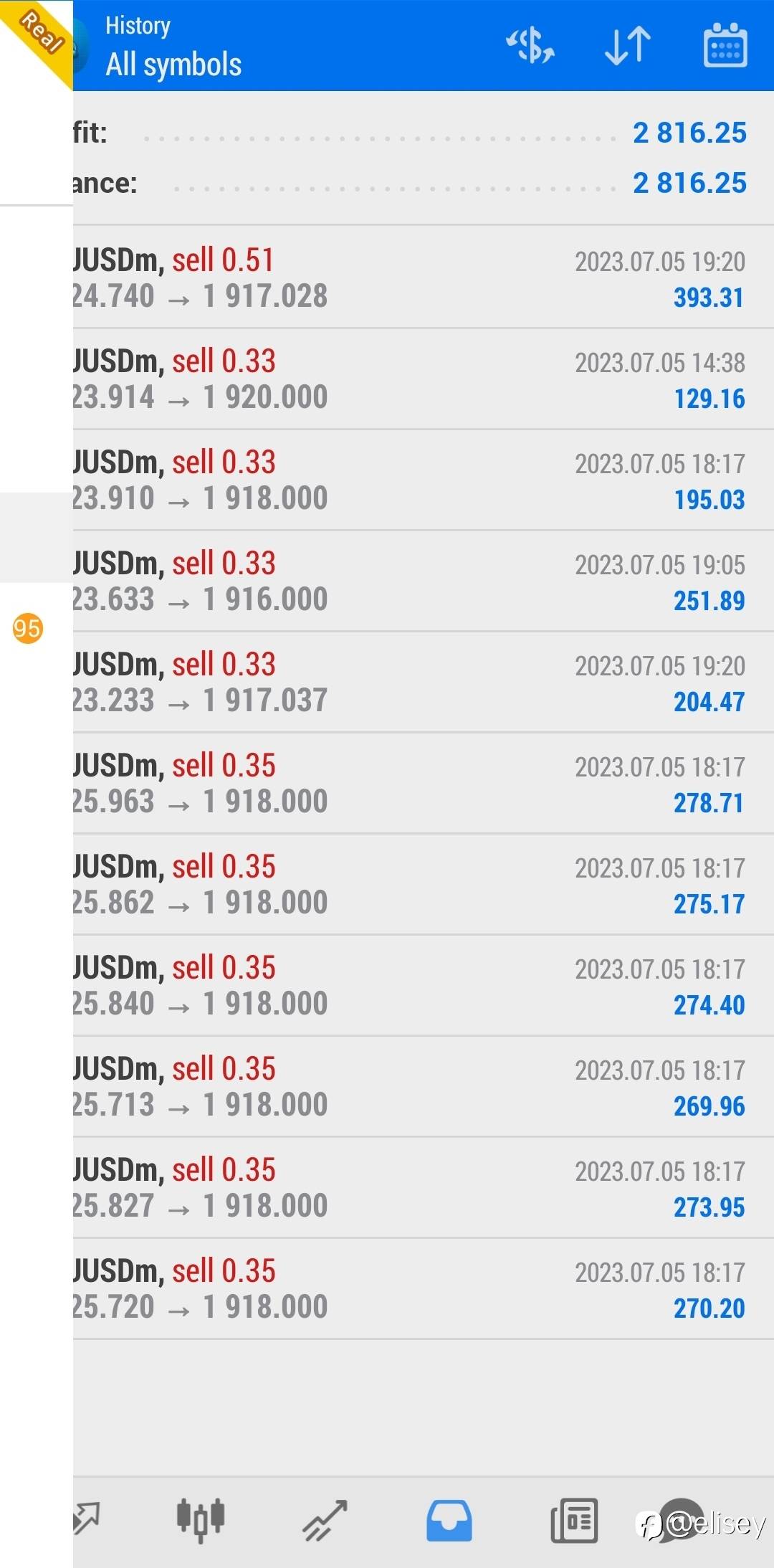View the trade with profit 278.71
The height and width of the screenshot is (1568, 774).
(423, 784)
